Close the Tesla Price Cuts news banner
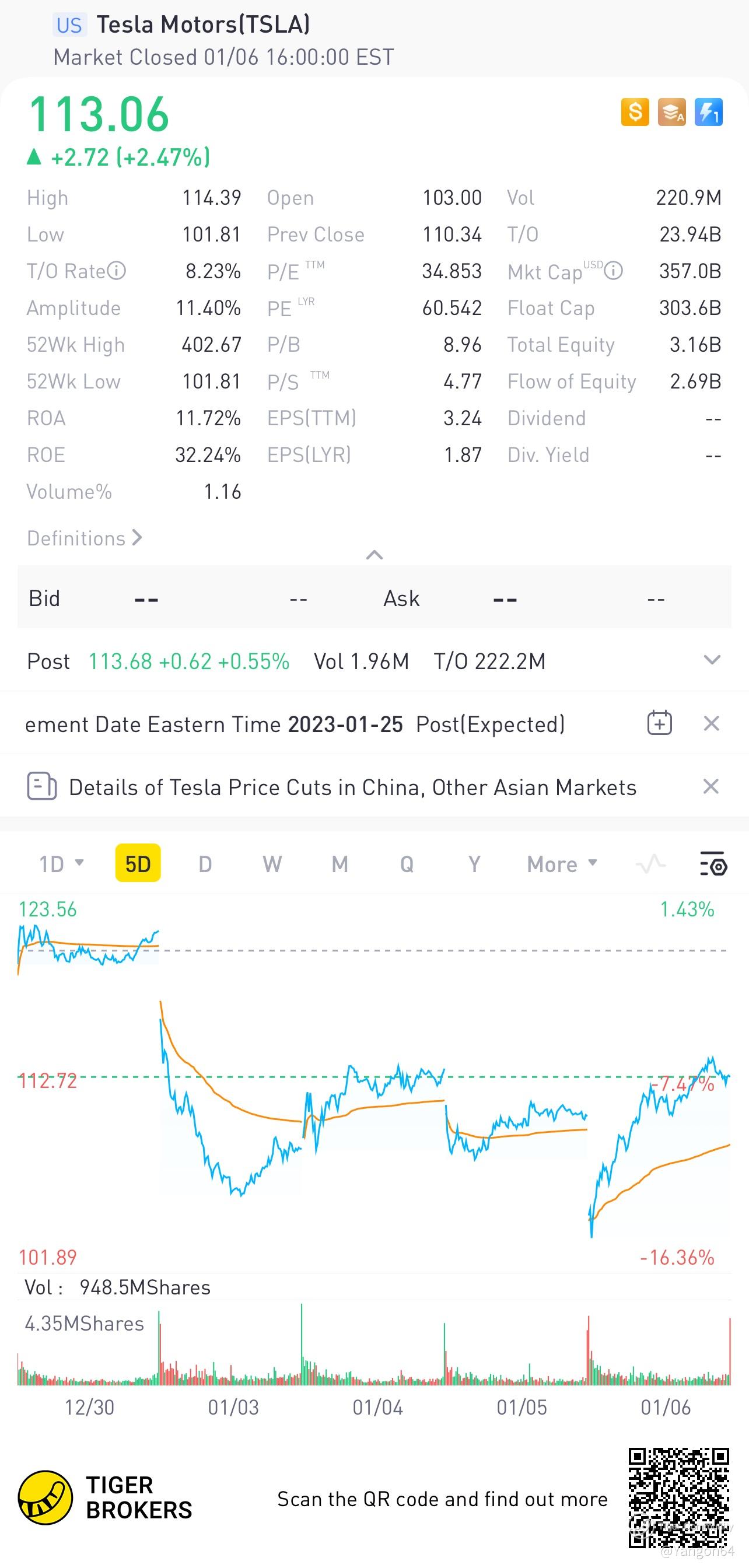Viewport: 749px width, 1568px height. tap(710, 786)
